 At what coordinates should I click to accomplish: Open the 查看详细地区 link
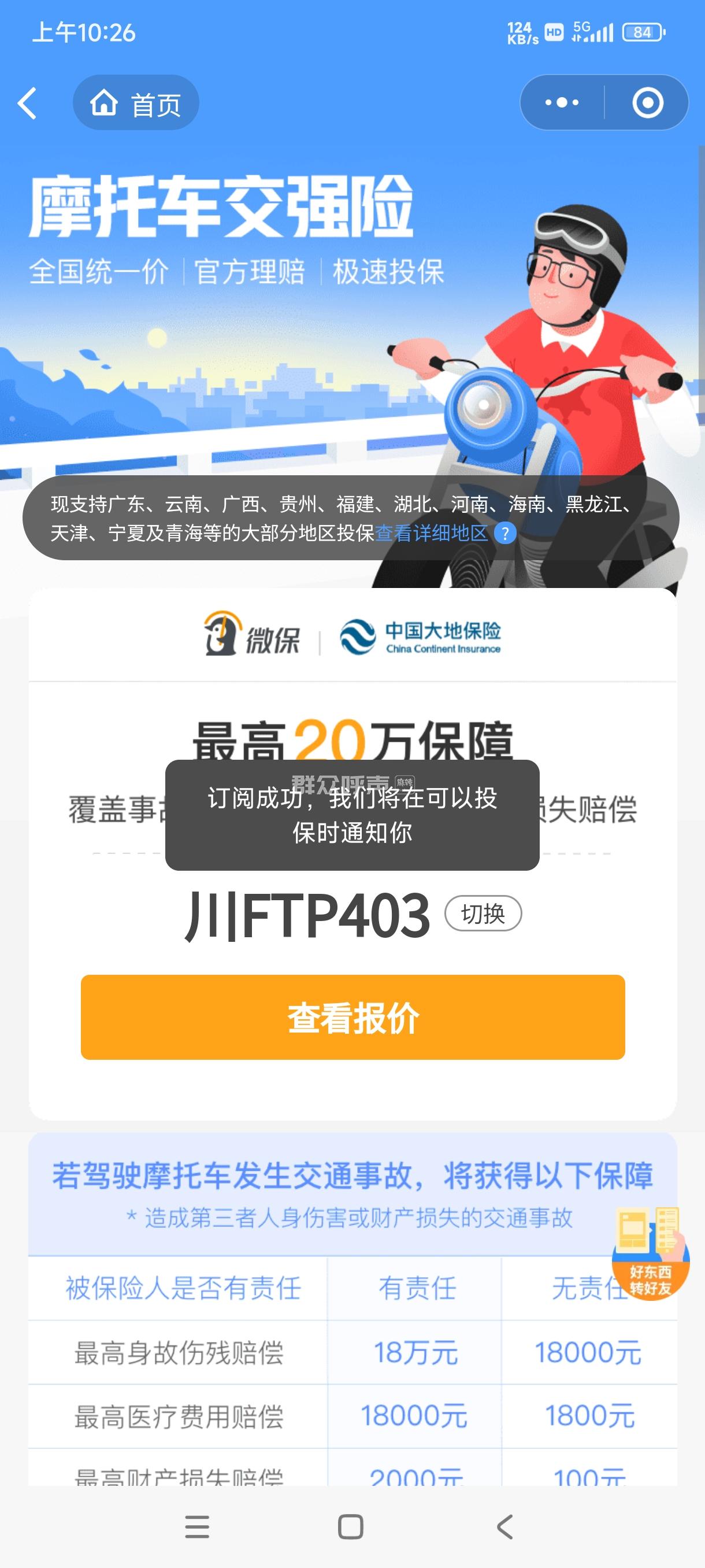tap(431, 533)
